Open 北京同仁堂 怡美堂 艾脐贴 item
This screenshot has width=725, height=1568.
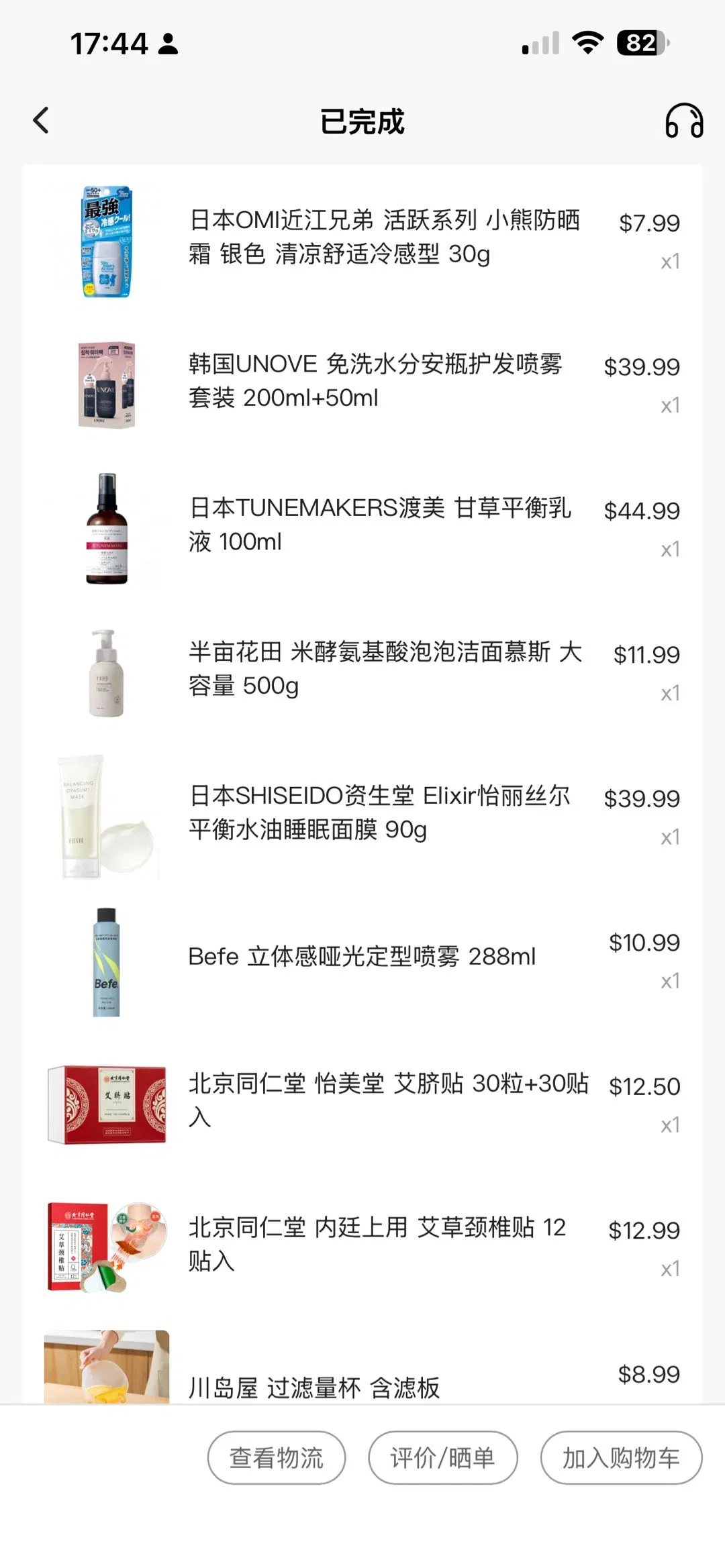[388, 1100]
